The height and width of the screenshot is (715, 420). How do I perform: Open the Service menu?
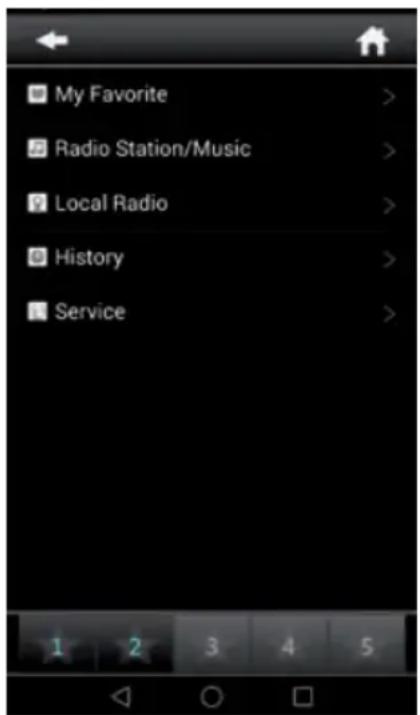click(x=210, y=312)
